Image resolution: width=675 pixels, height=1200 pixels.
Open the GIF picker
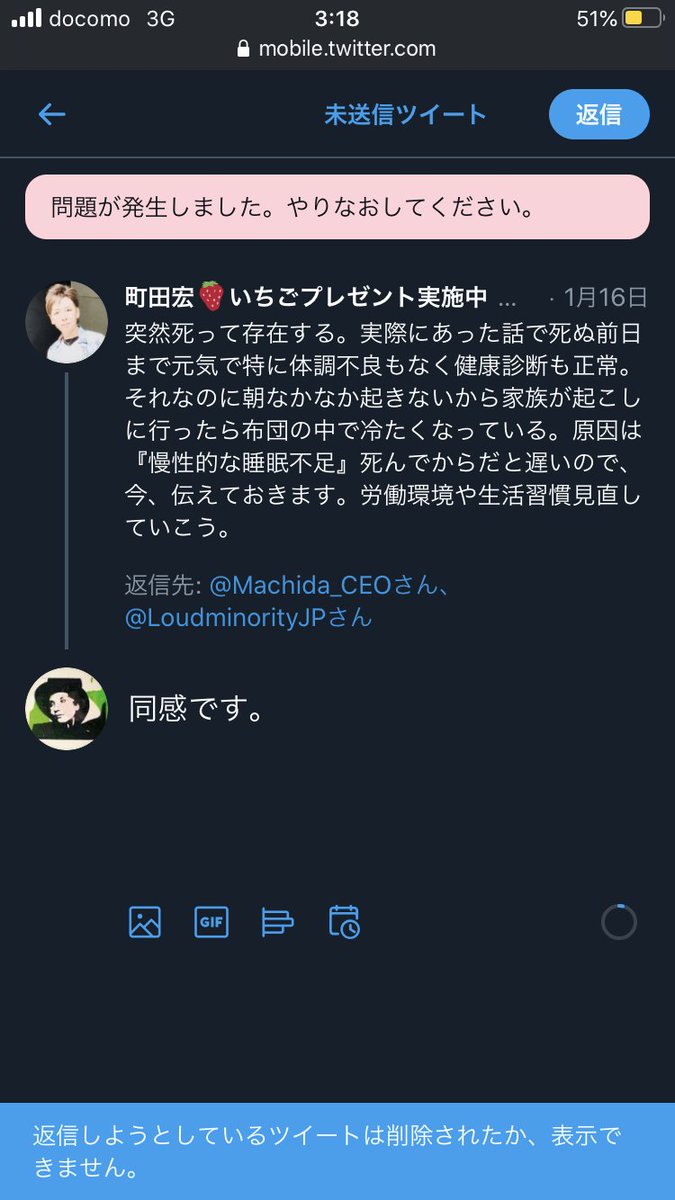tap(211, 921)
